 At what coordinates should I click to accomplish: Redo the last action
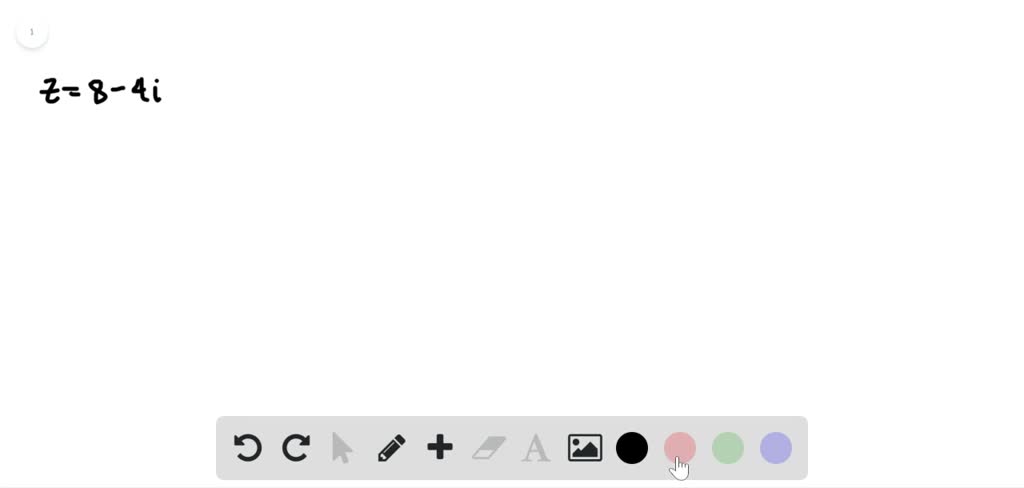(x=295, y=447)
